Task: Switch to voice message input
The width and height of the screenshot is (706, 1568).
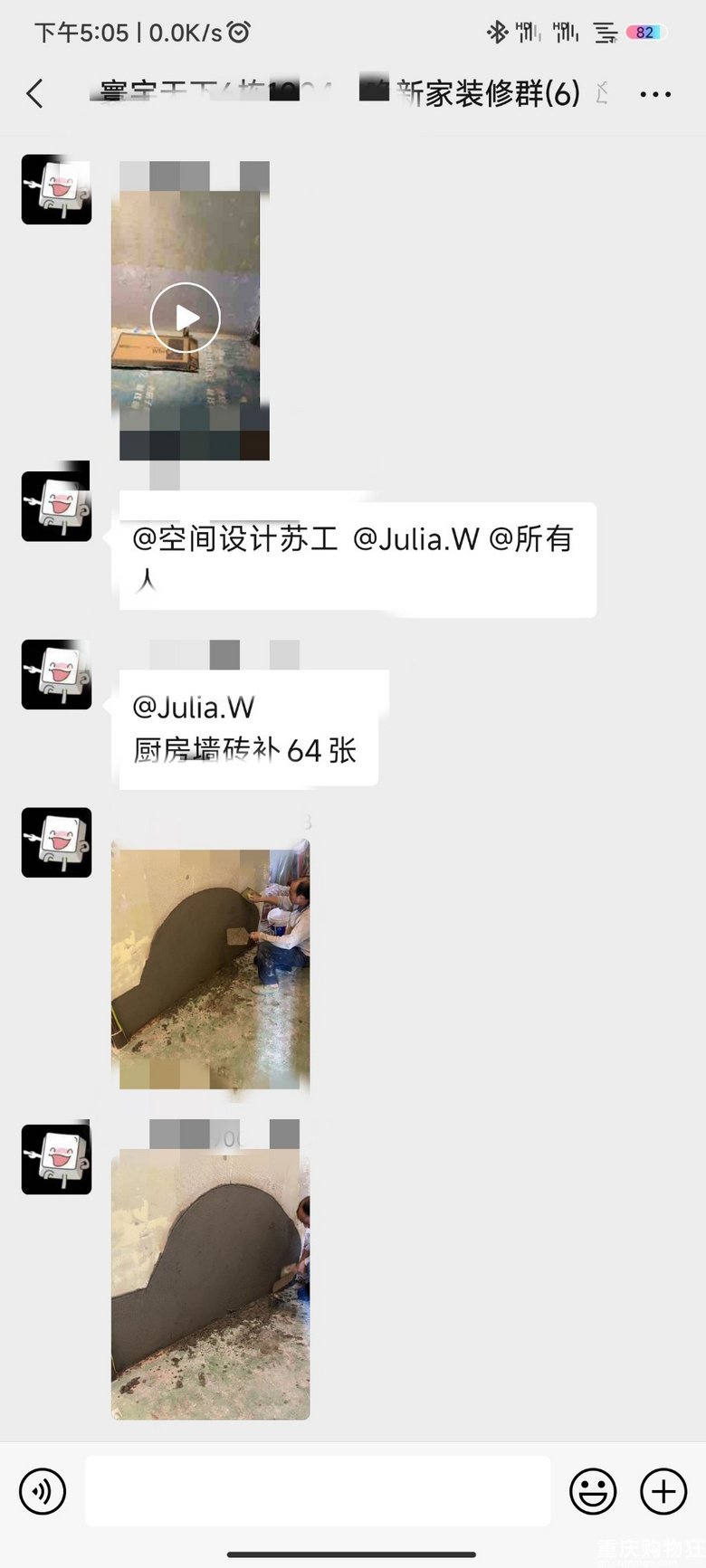Action: point(43,1492)
